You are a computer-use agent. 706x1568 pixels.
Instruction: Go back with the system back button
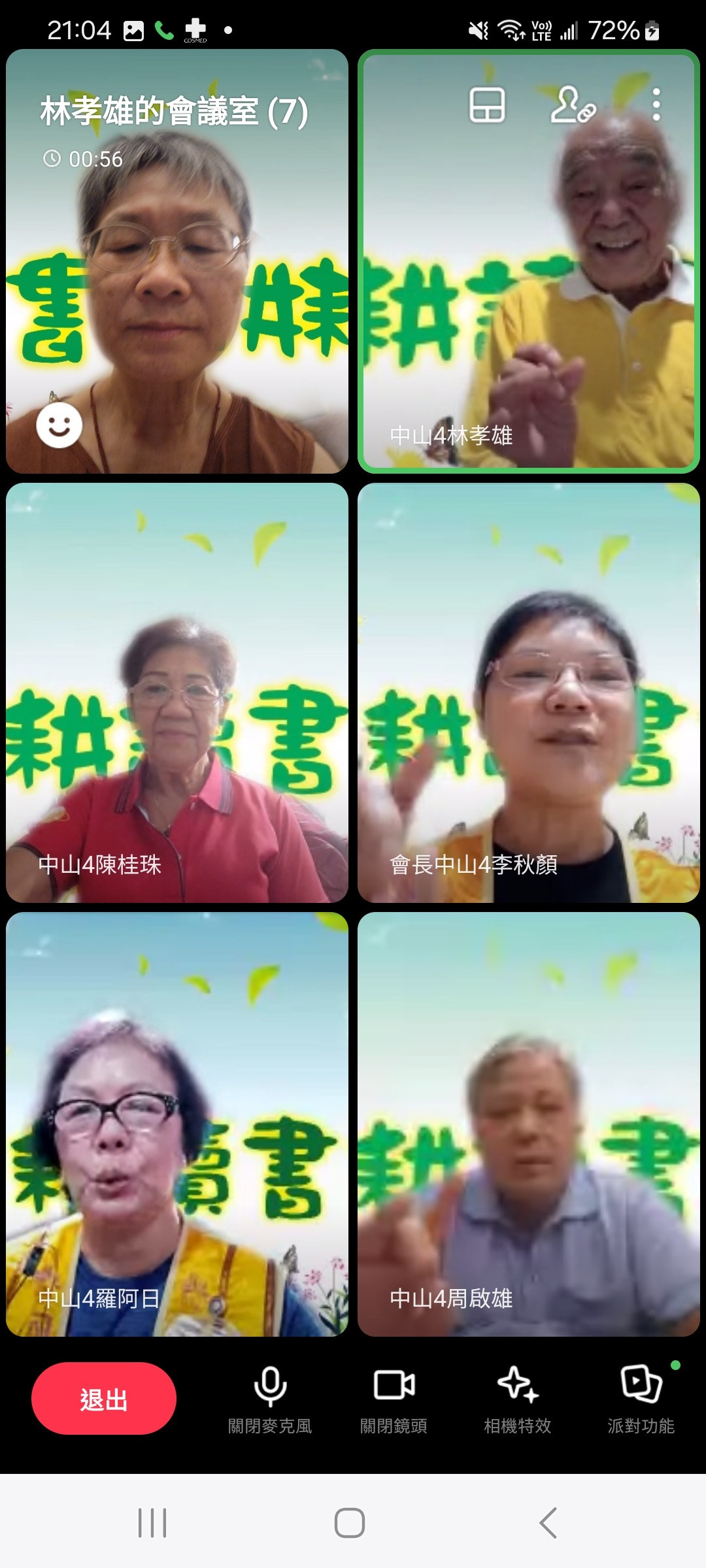(x=548, y=1523)
